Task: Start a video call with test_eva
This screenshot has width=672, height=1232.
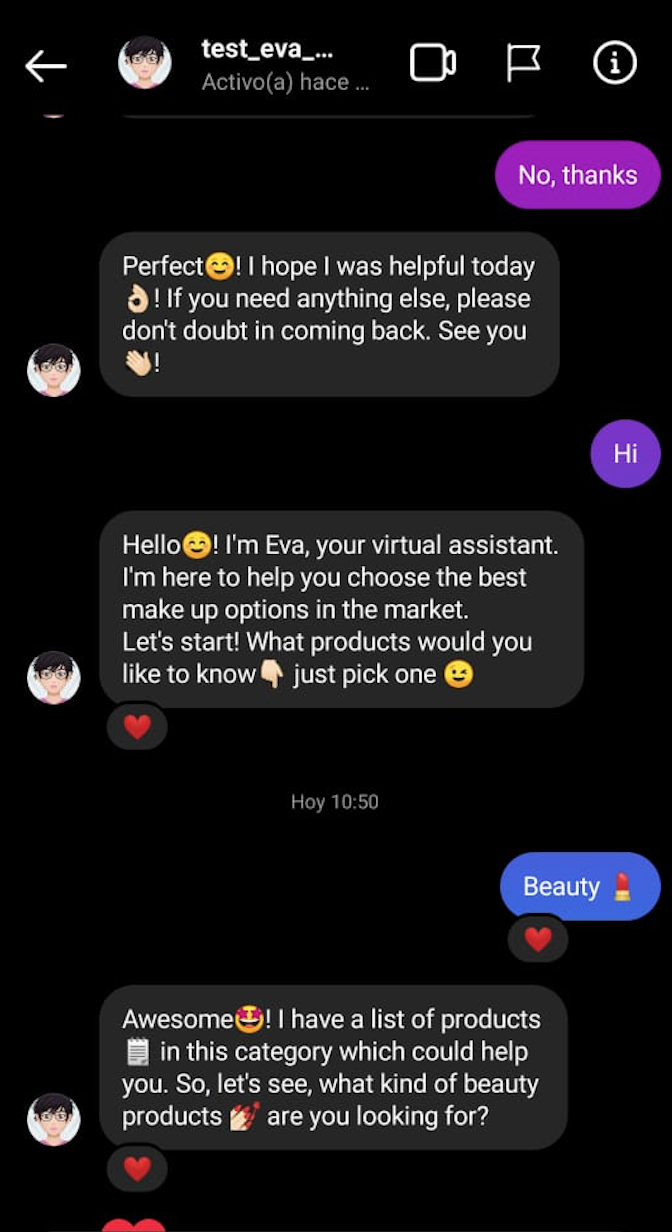Action: tap(432, 64)
